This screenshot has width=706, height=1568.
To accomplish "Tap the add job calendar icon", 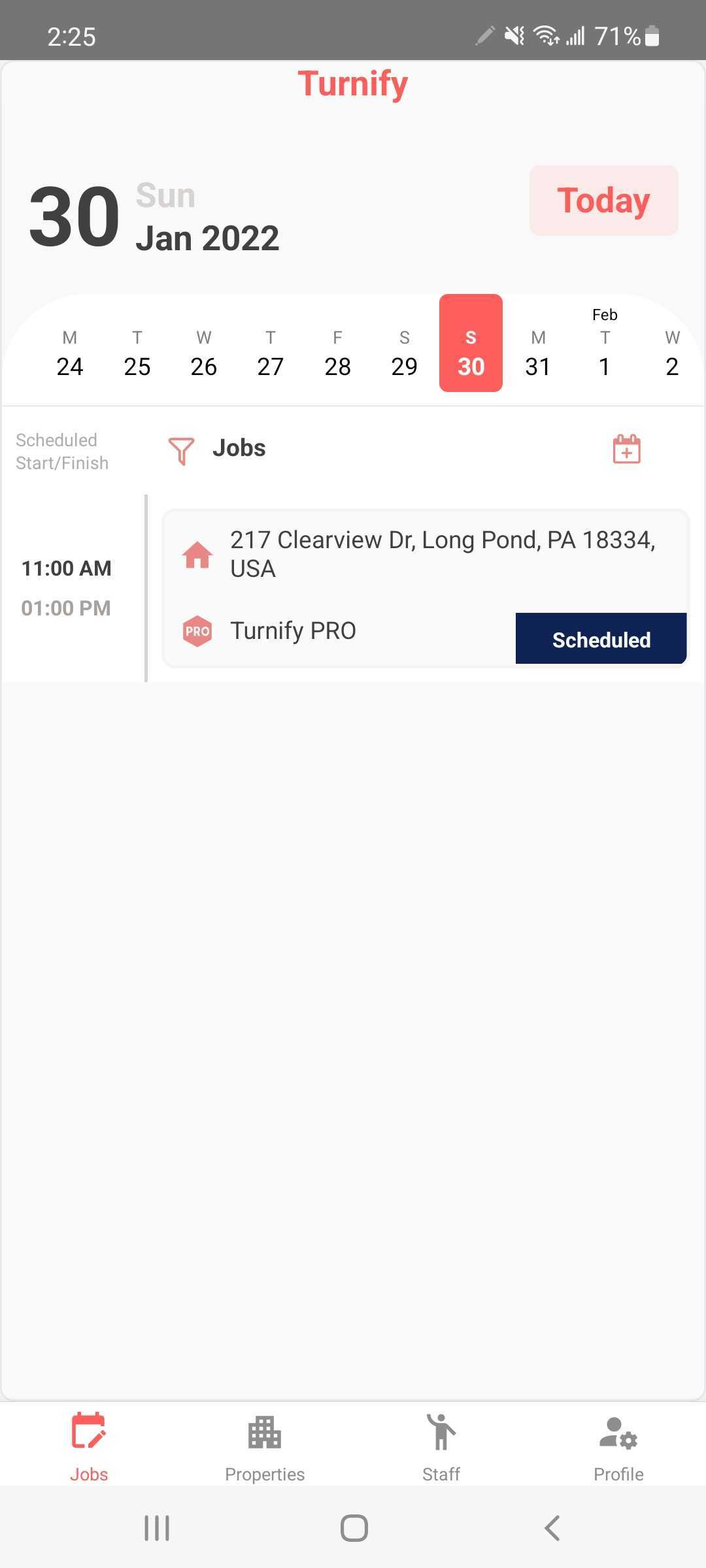I will coord(626,449).
